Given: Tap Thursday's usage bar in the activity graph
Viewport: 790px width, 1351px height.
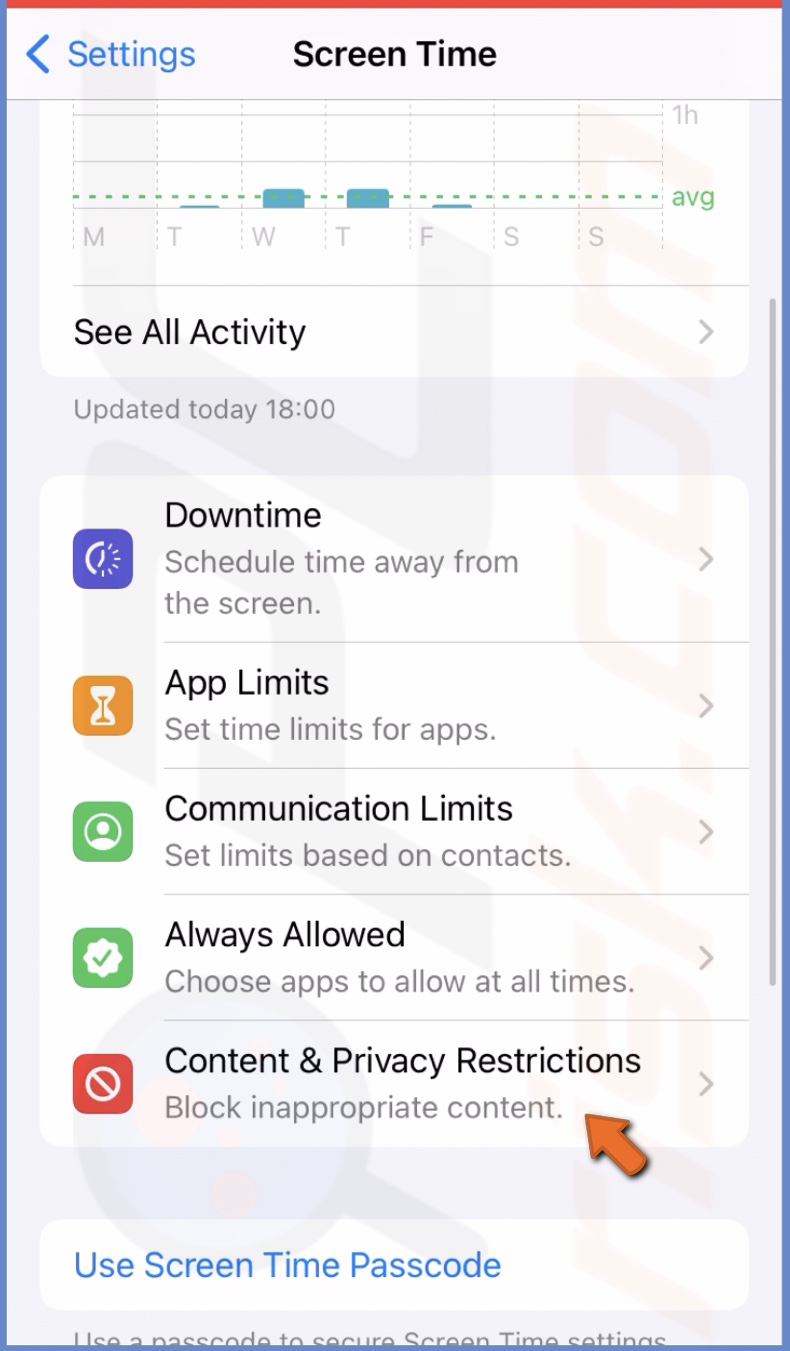Looking at the screenshot, I should 367,198.
